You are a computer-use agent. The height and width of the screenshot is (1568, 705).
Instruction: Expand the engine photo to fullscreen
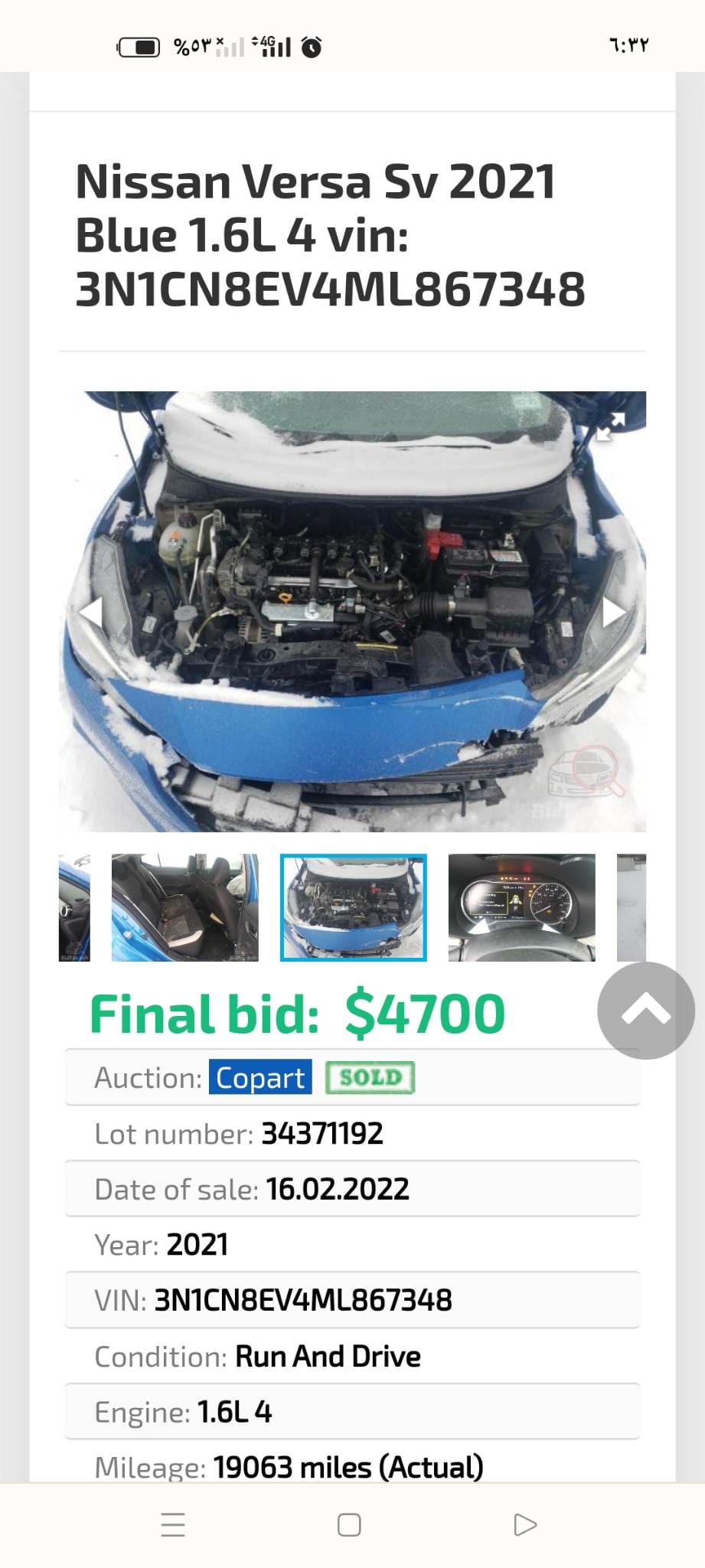click(x=611, y=426)
